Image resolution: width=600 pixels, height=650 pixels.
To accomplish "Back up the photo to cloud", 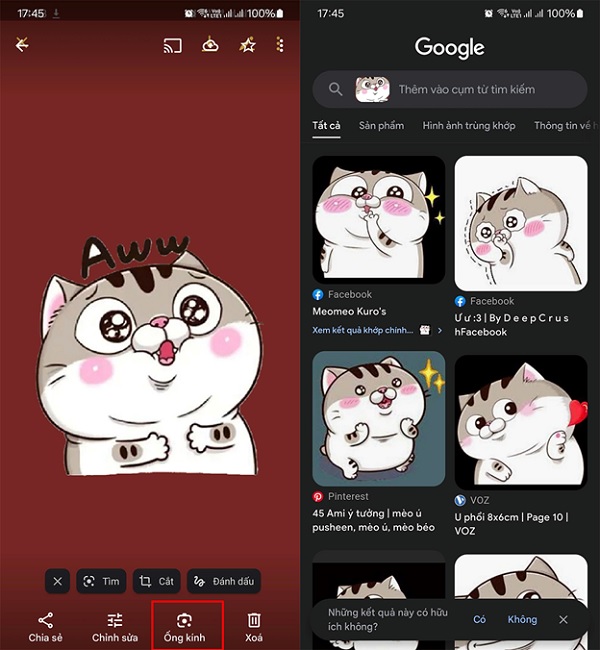I will pos(210,45).
